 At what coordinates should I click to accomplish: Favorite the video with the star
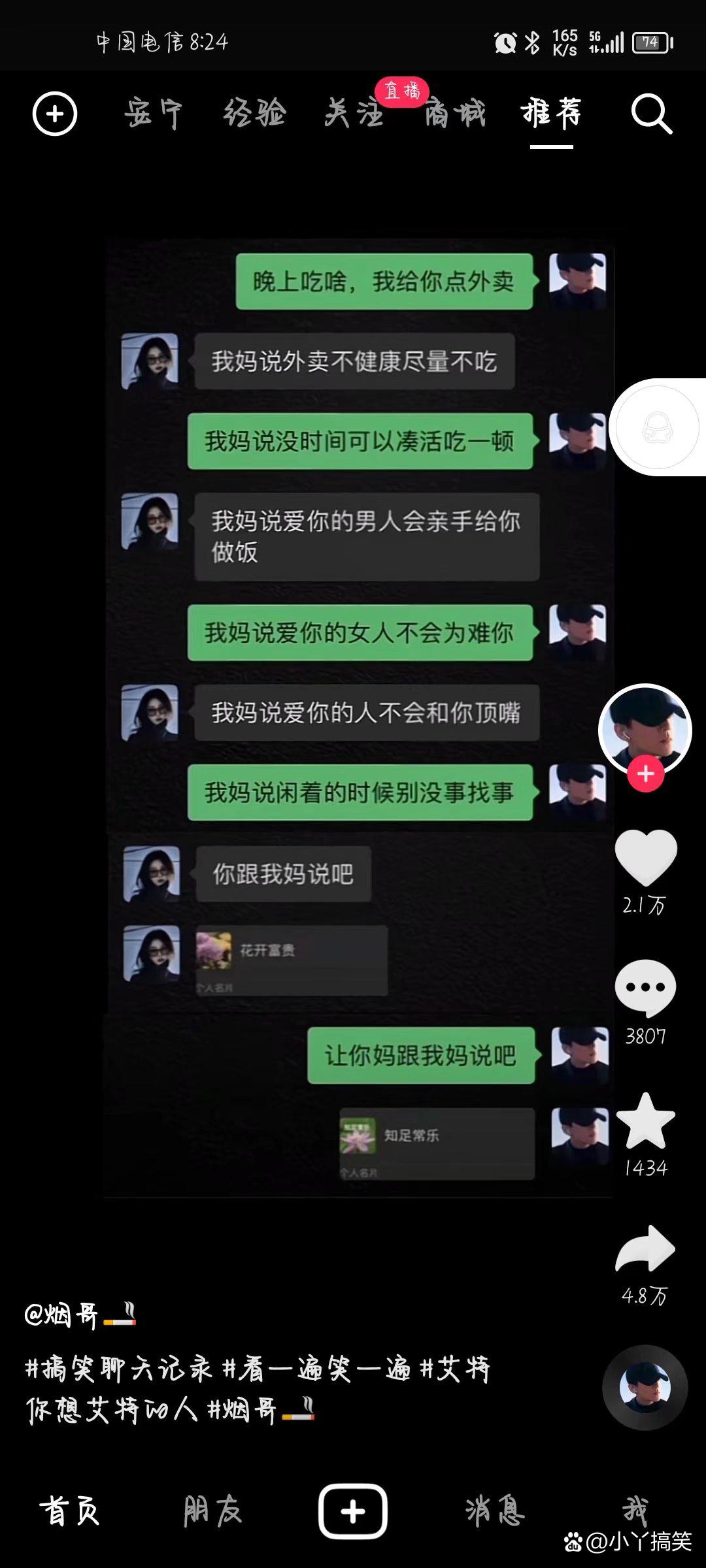click(x=645, y=1121)
